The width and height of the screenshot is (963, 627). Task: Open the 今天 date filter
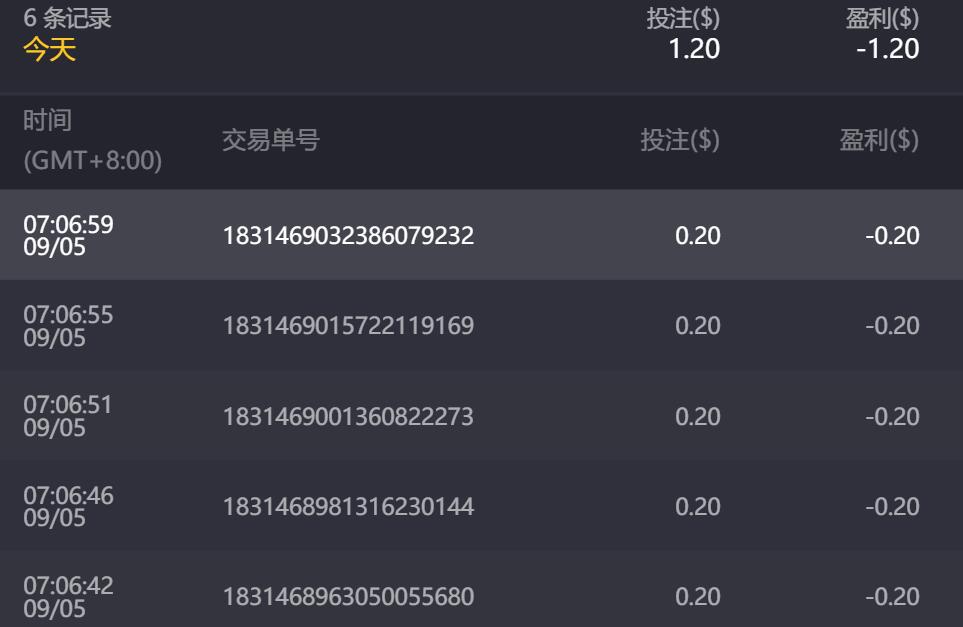pos(50,49)
